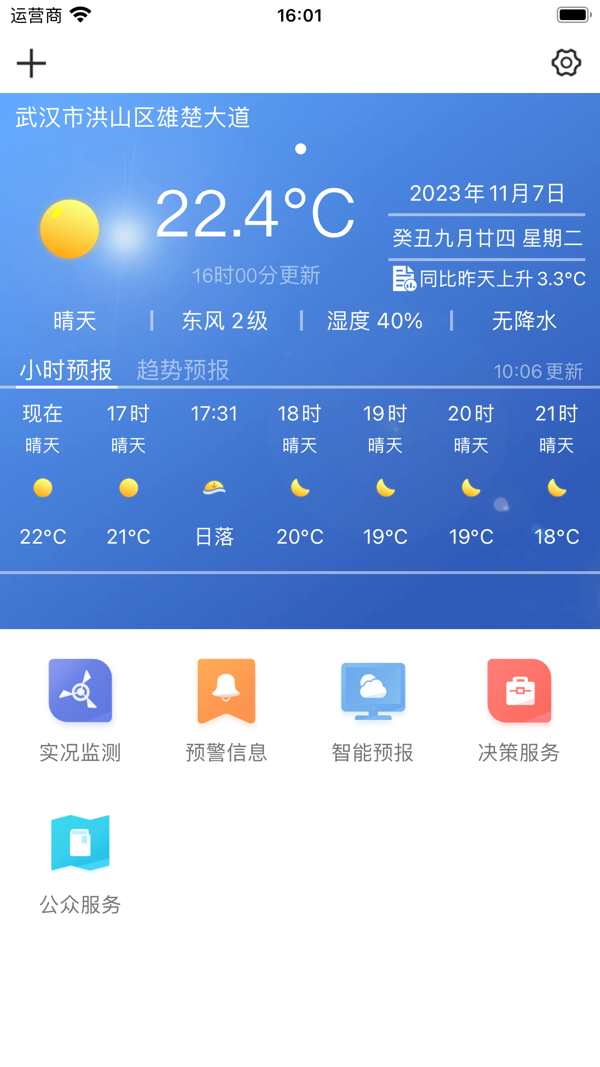Select the 小时预报 tab
Viewport: 600px width, 1067px height.
click(x=66, y=370)
